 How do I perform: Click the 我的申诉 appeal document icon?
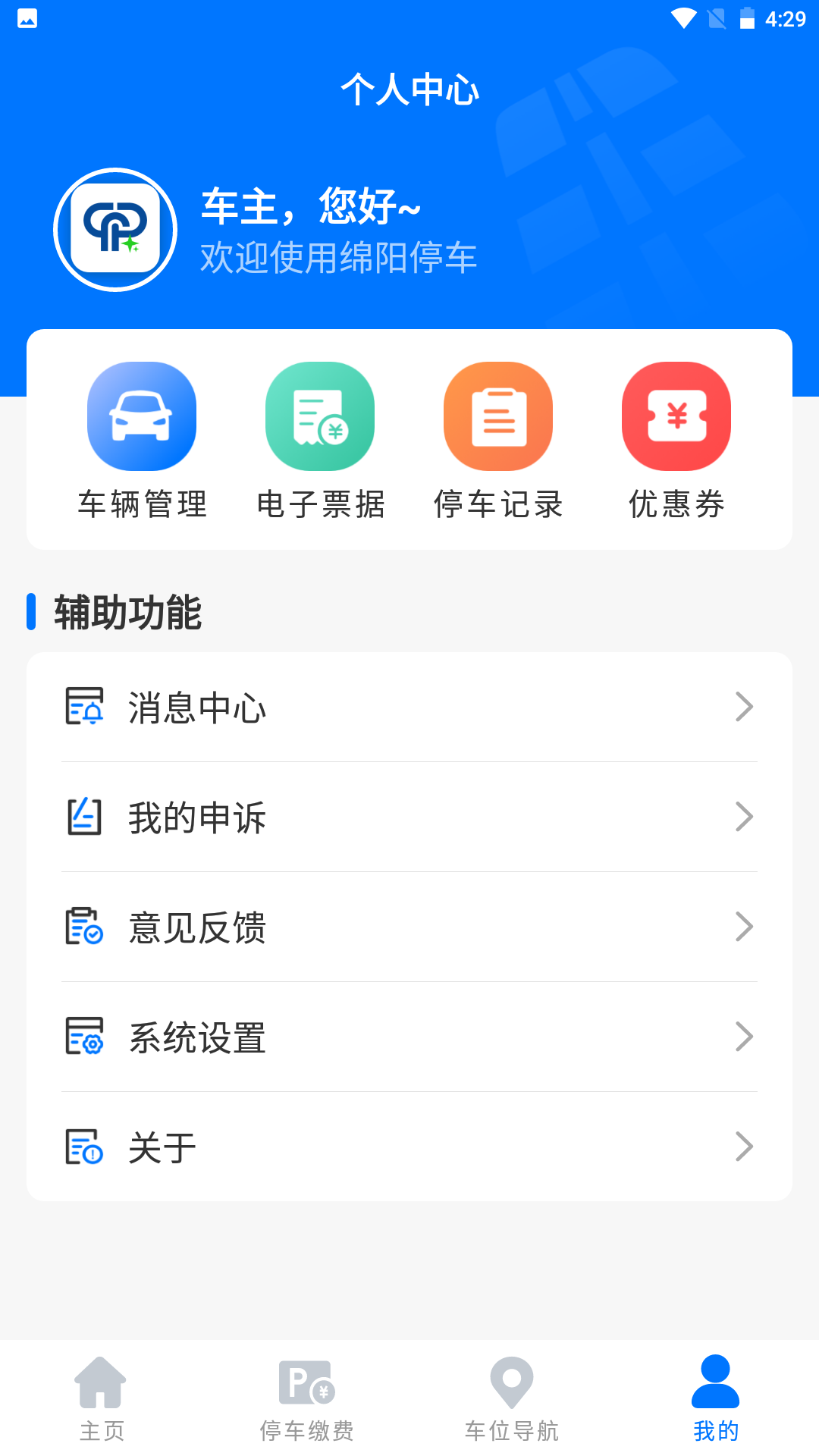pos(83,817)
